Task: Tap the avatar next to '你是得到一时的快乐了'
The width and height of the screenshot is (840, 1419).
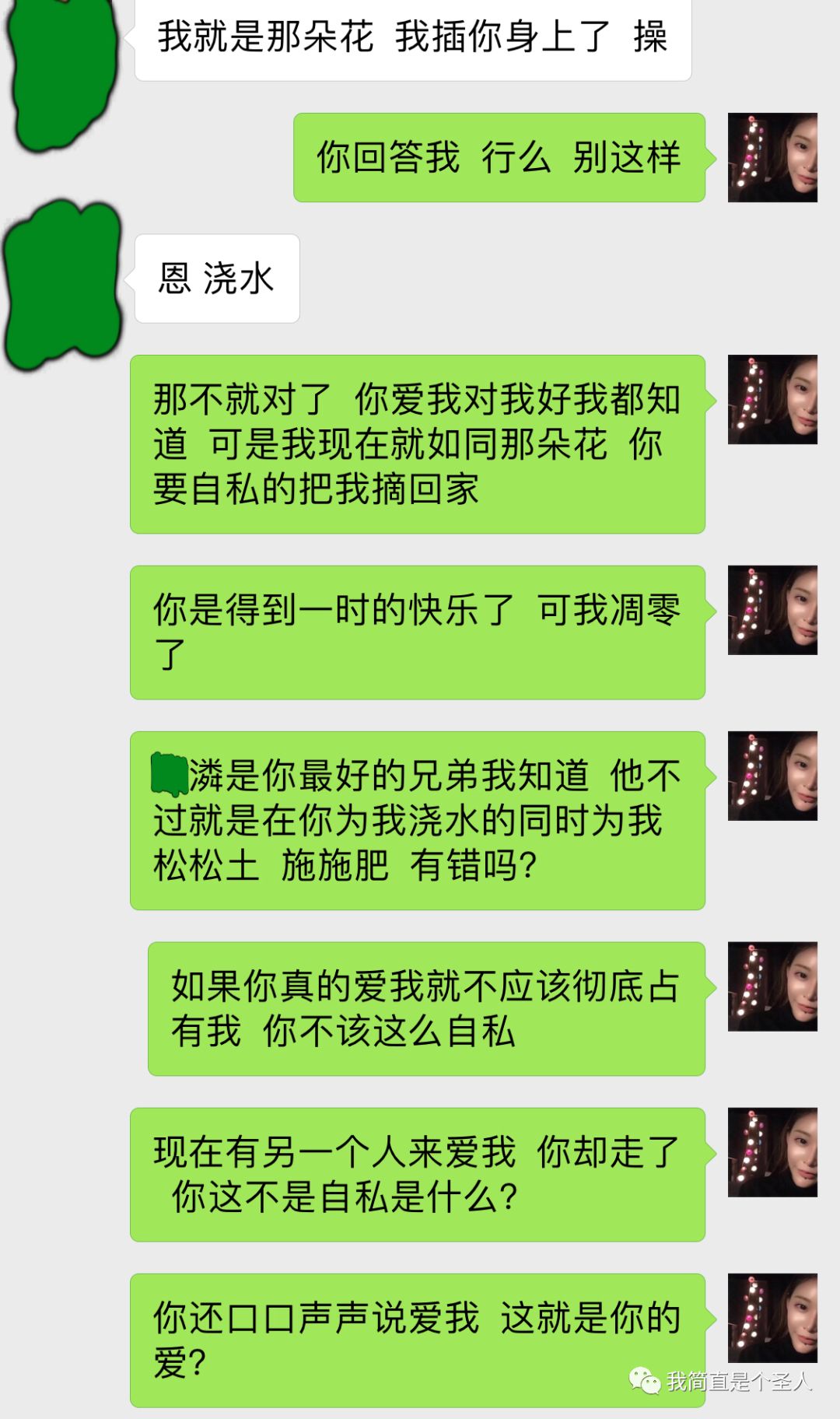Action: point(772,610)
